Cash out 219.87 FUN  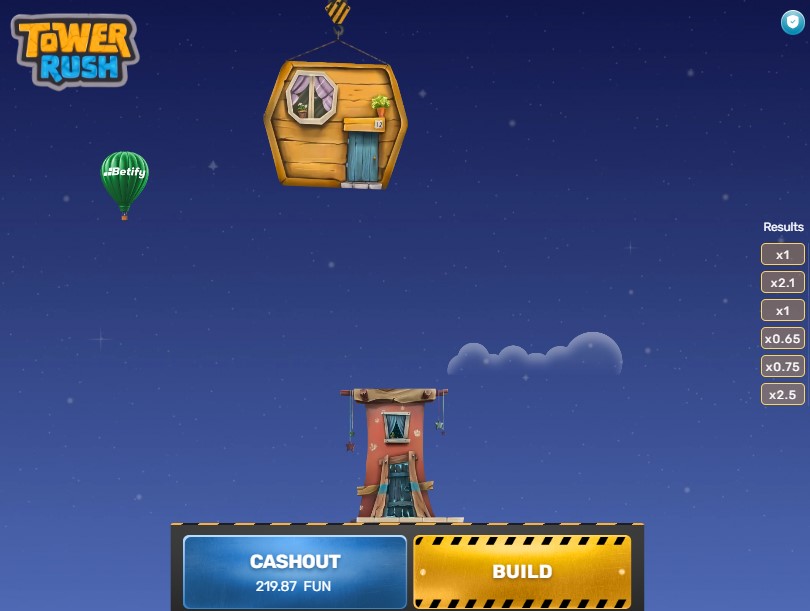[x=295, y=572]
